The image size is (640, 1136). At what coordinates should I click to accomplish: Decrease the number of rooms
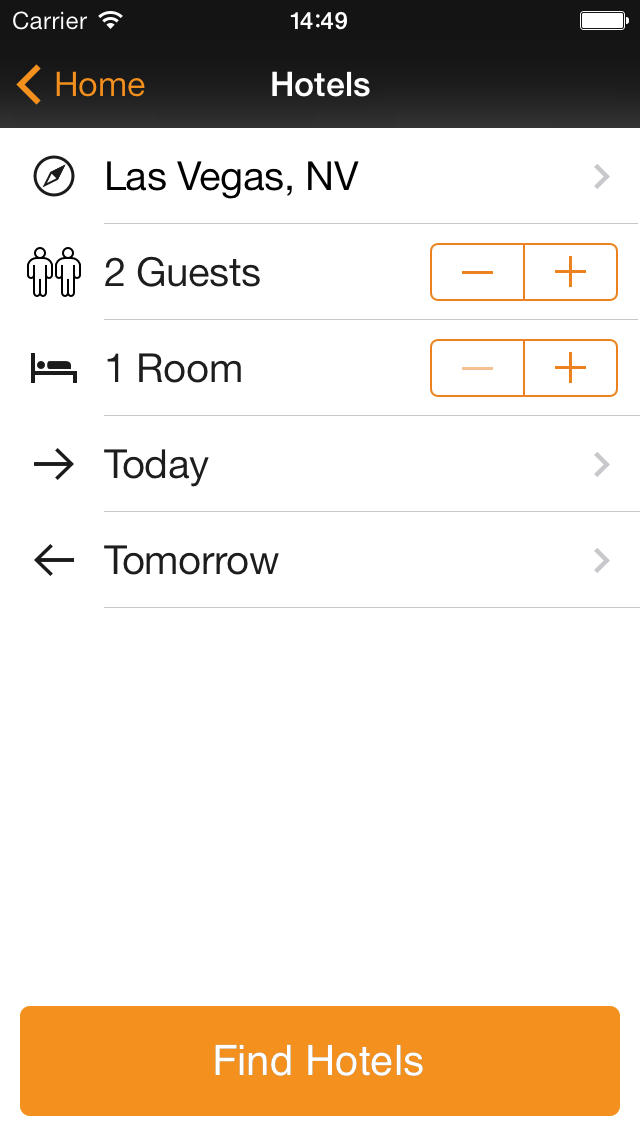click(477, 368)
